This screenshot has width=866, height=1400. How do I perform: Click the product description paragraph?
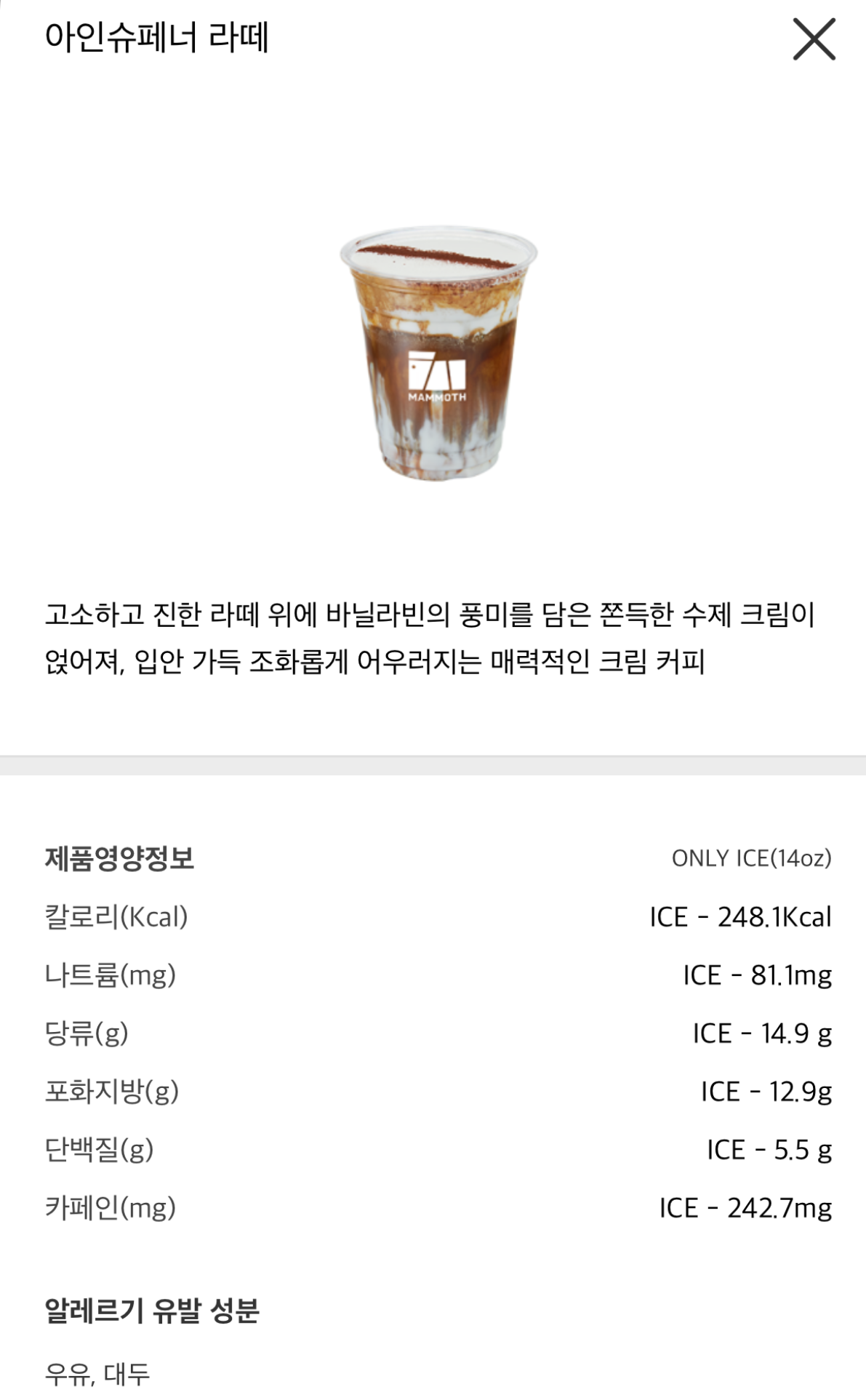433,636
